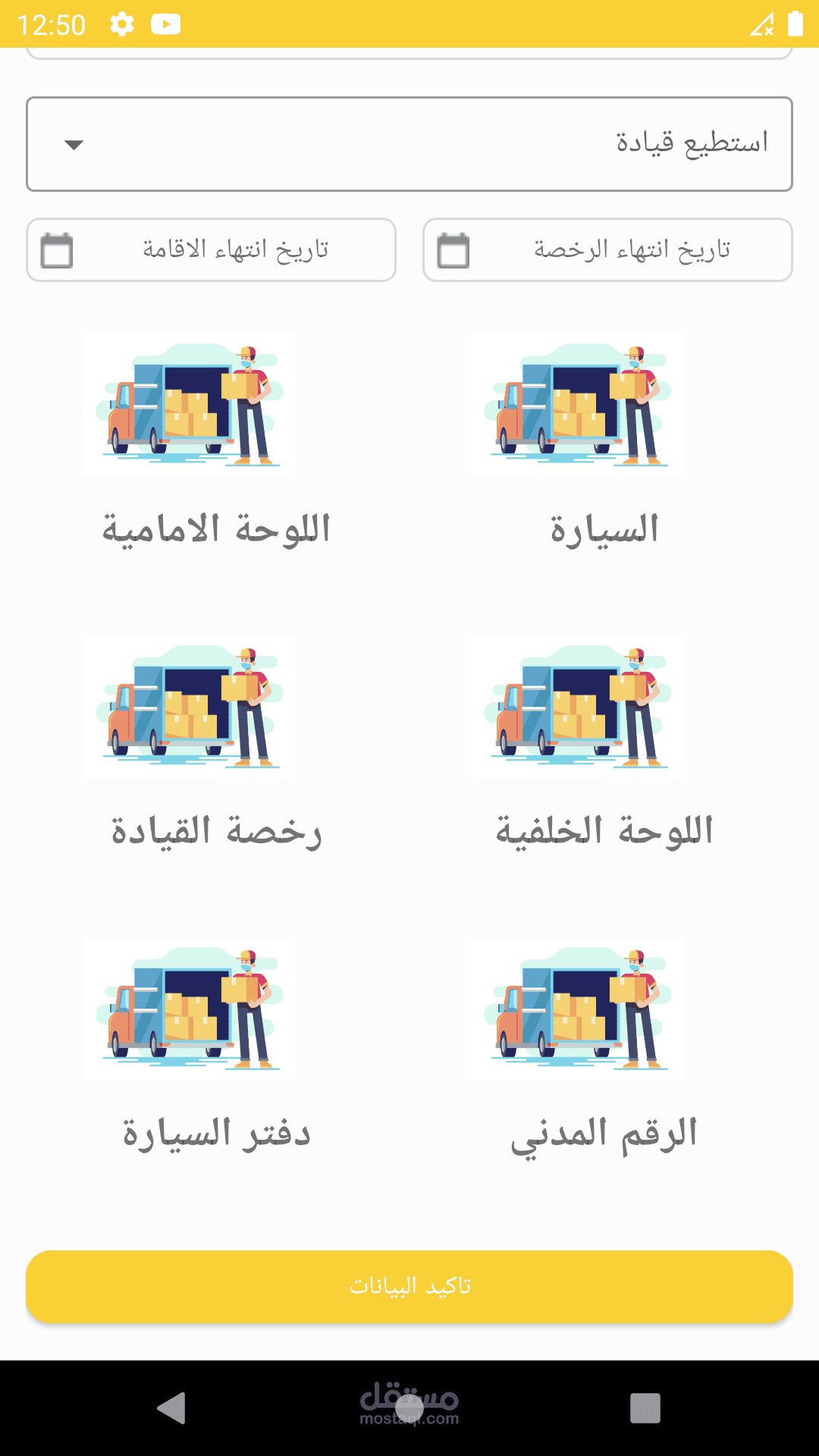Go back using the system back button

[x=172, y=1408]
